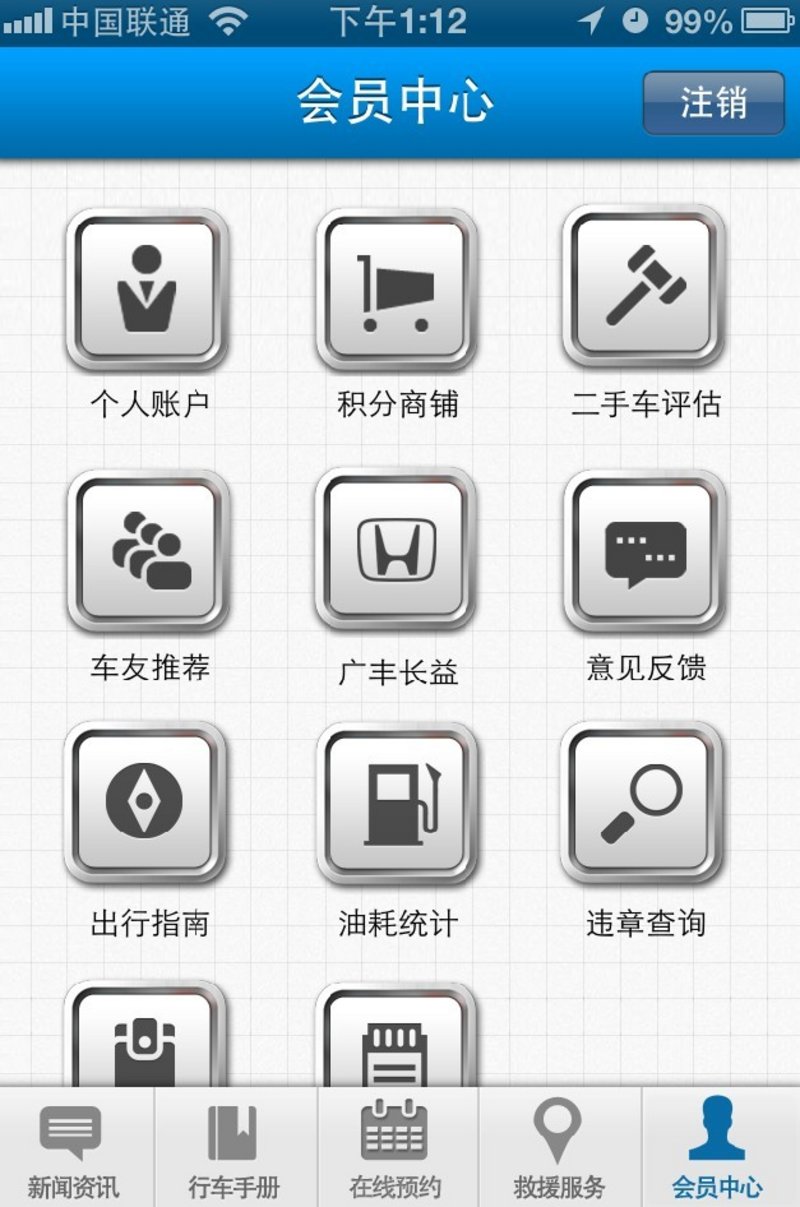
Task: Open 出行指南 travel guide
Action: [x=146, y=802]
